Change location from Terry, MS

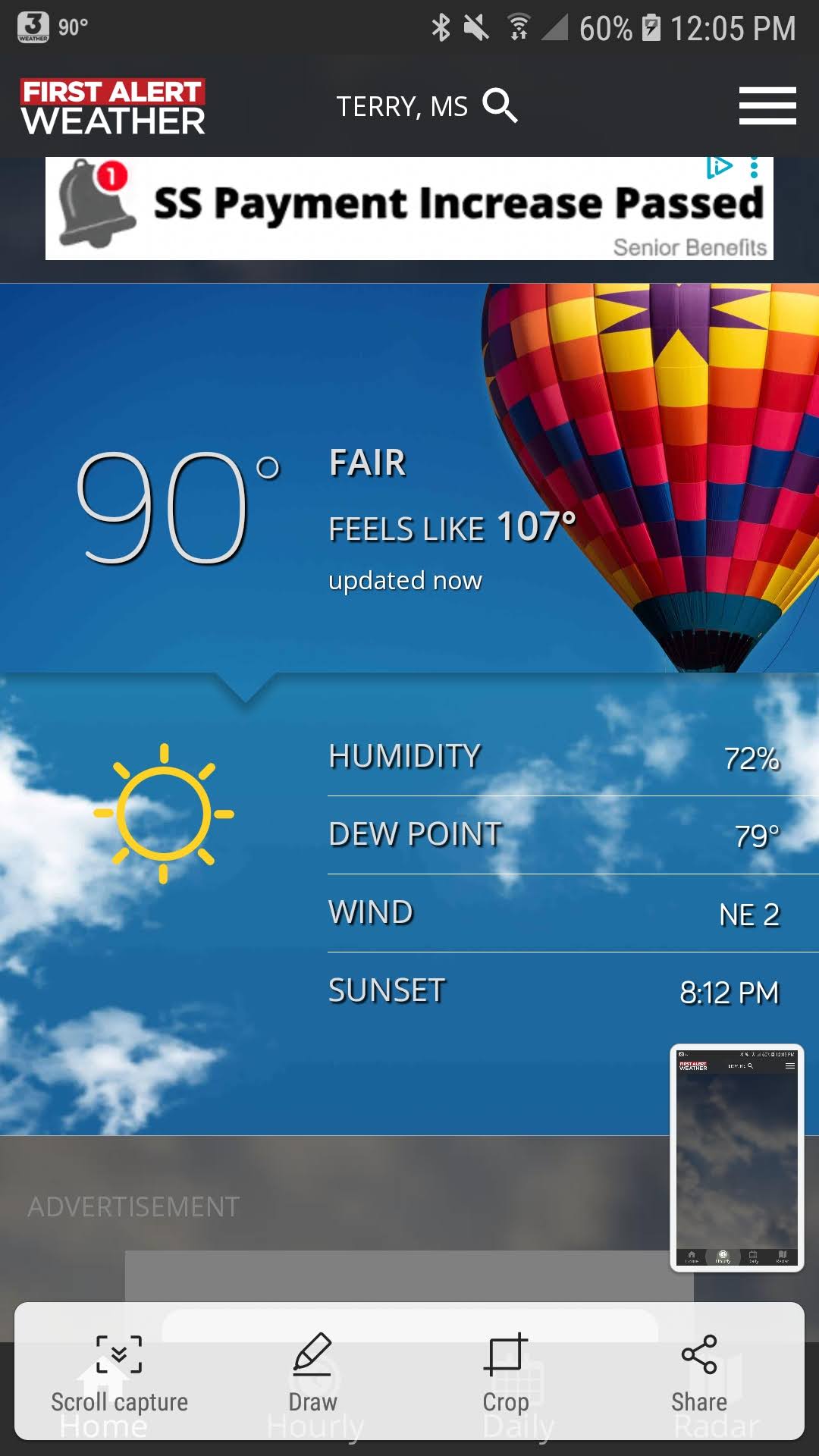[402, 107]
